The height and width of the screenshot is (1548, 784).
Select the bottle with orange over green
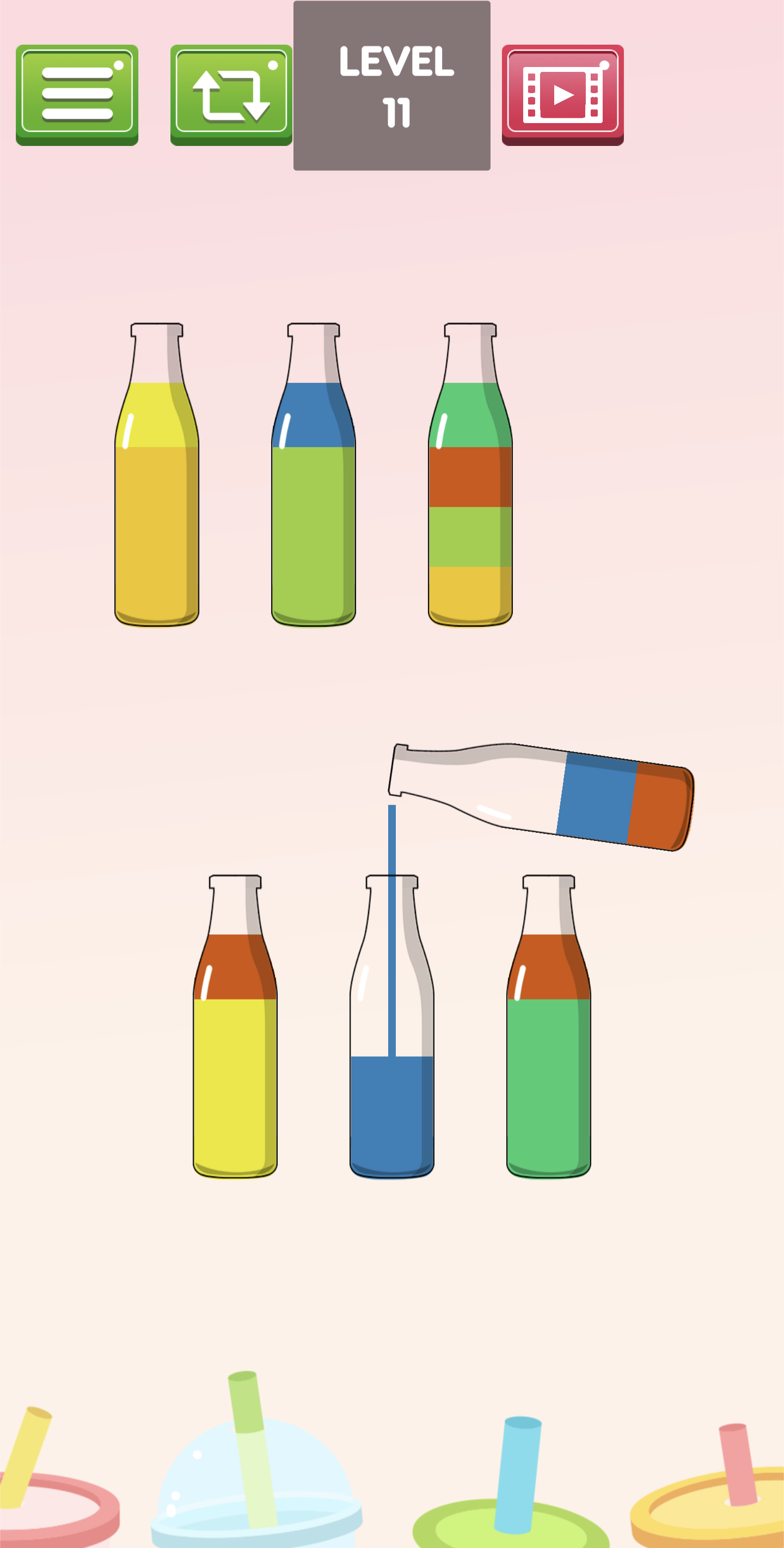coord(548,1046)
